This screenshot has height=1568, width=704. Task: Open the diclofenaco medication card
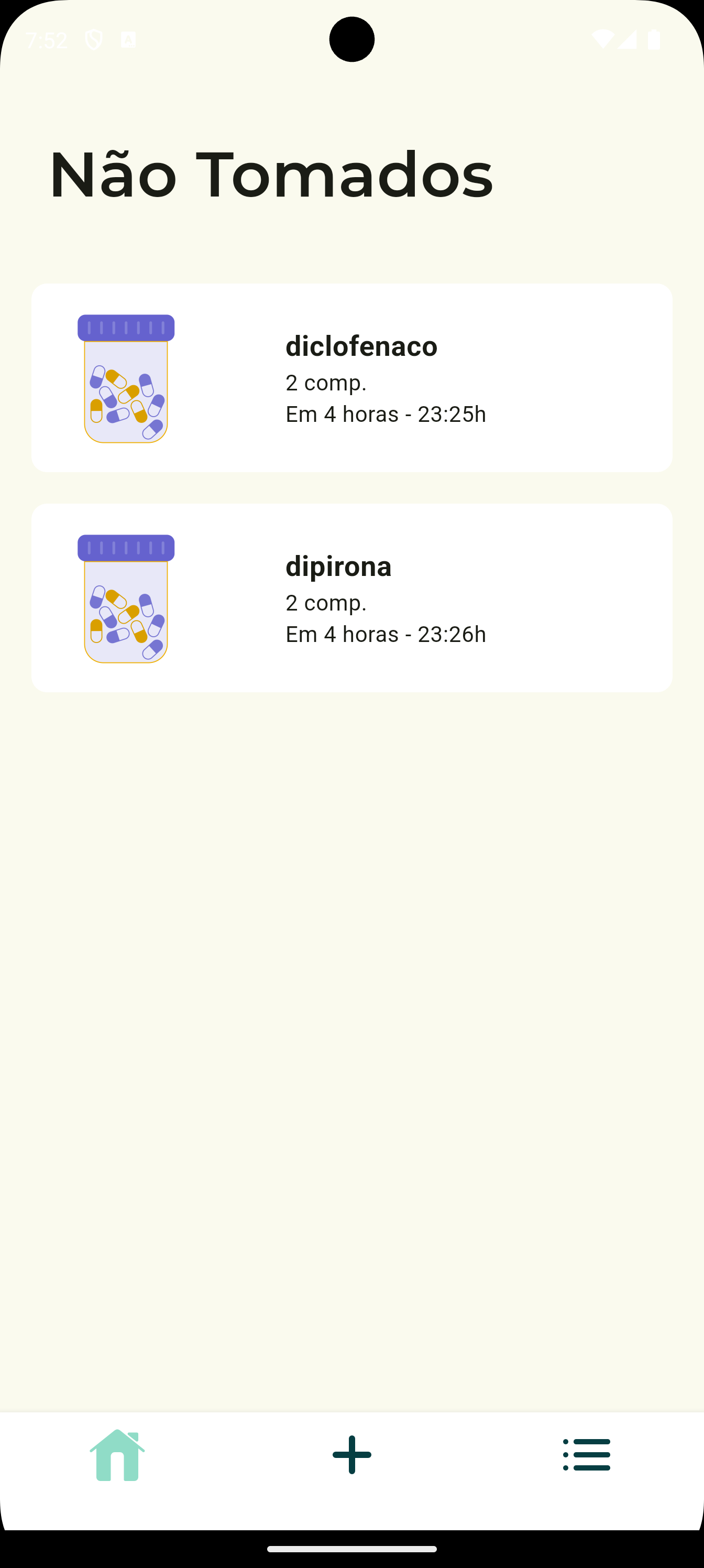pyautogui.click(x=351, y=377)
